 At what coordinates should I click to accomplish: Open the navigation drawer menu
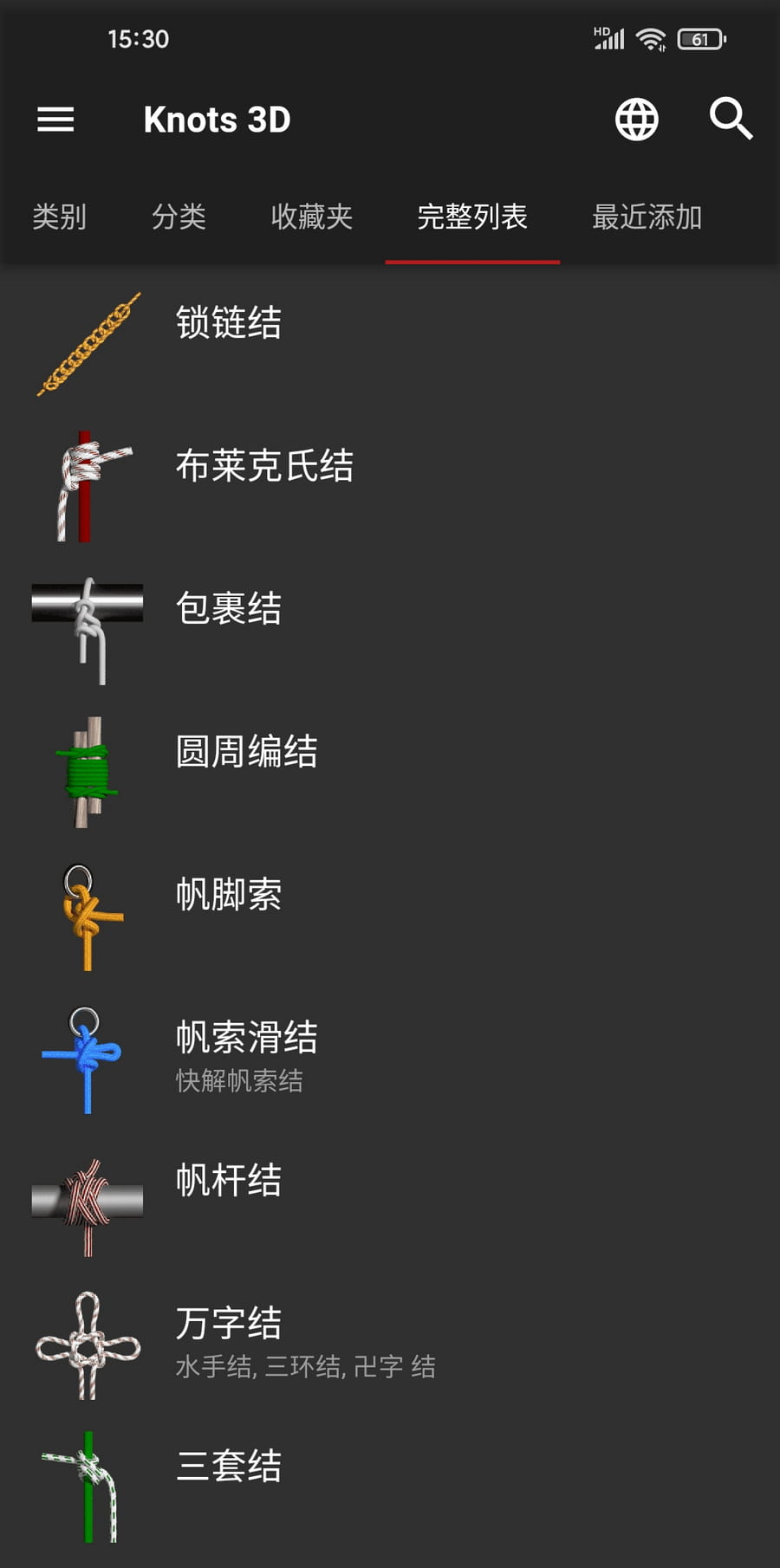55,120
